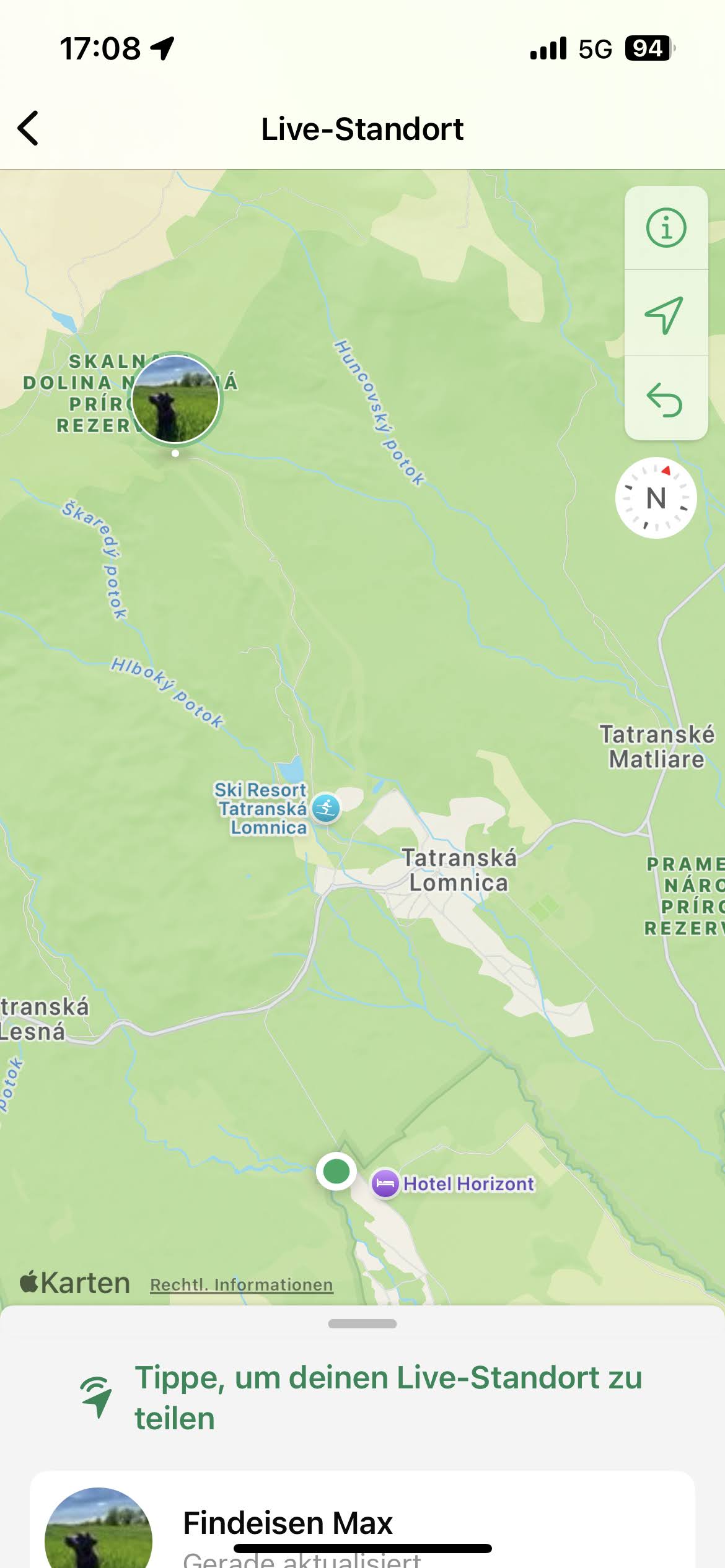This screenshot has height=1568, width=725.
Task: Tap the curved return arrow map button
Action: (665, 399)
